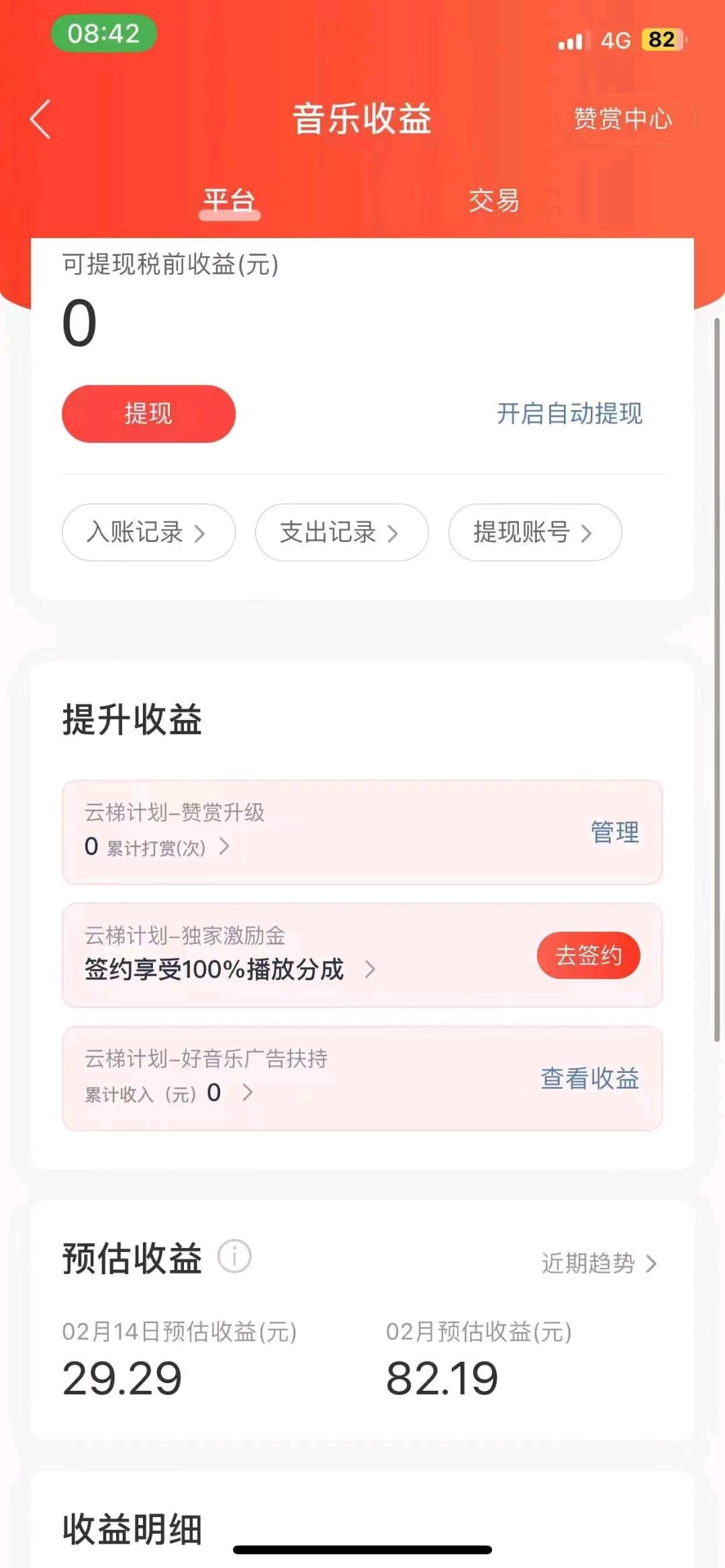Open 累计打赏(次) details

click(157, 847)
